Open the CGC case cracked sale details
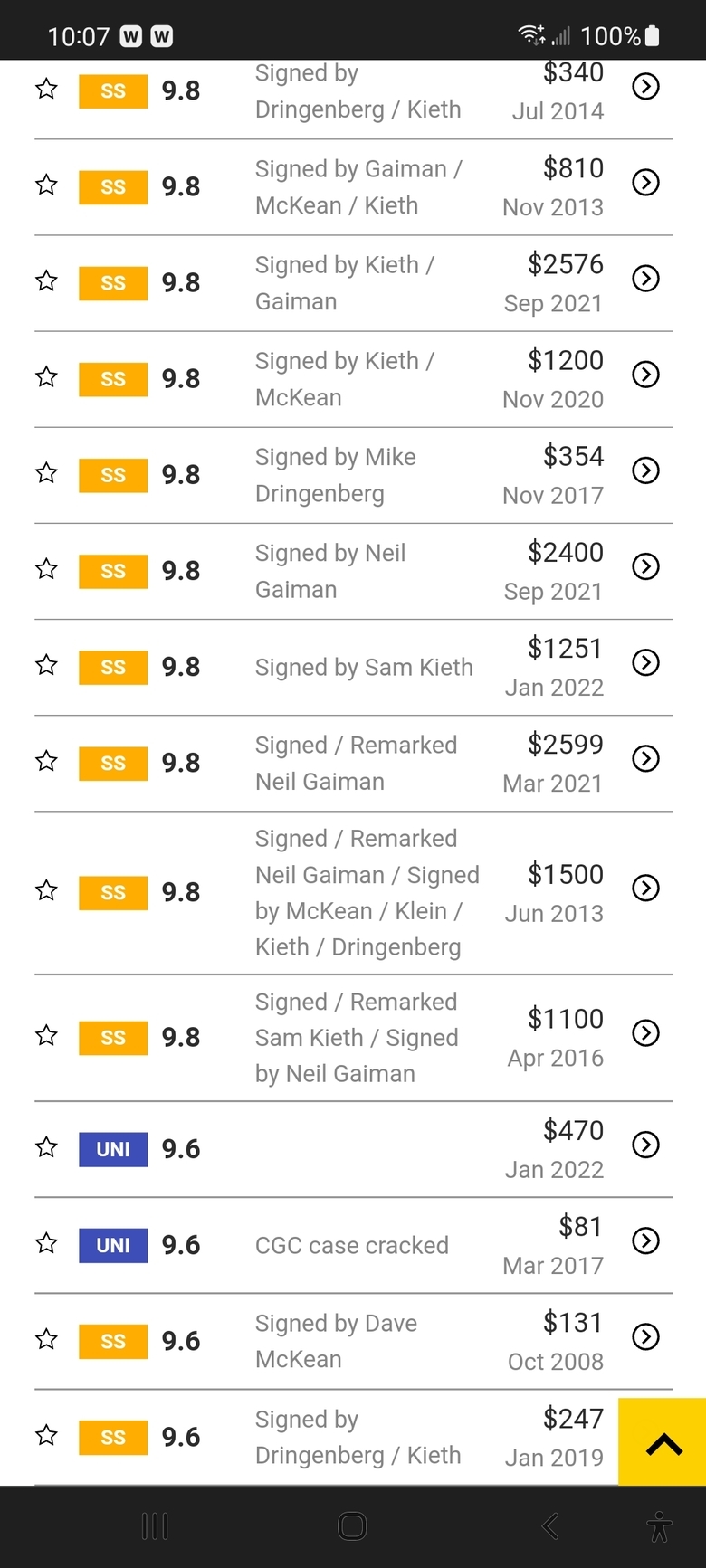 point(645,1240)
